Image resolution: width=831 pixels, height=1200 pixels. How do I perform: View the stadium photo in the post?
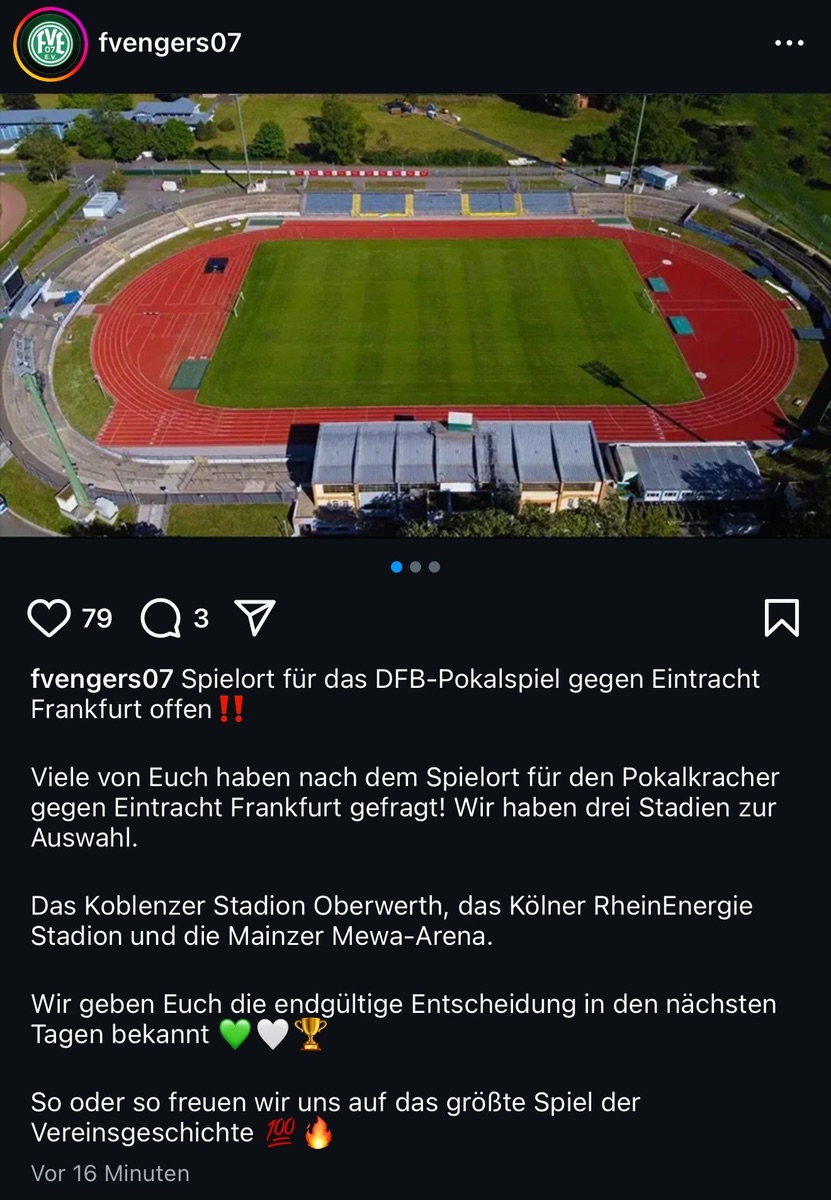(x=415, y=315)
